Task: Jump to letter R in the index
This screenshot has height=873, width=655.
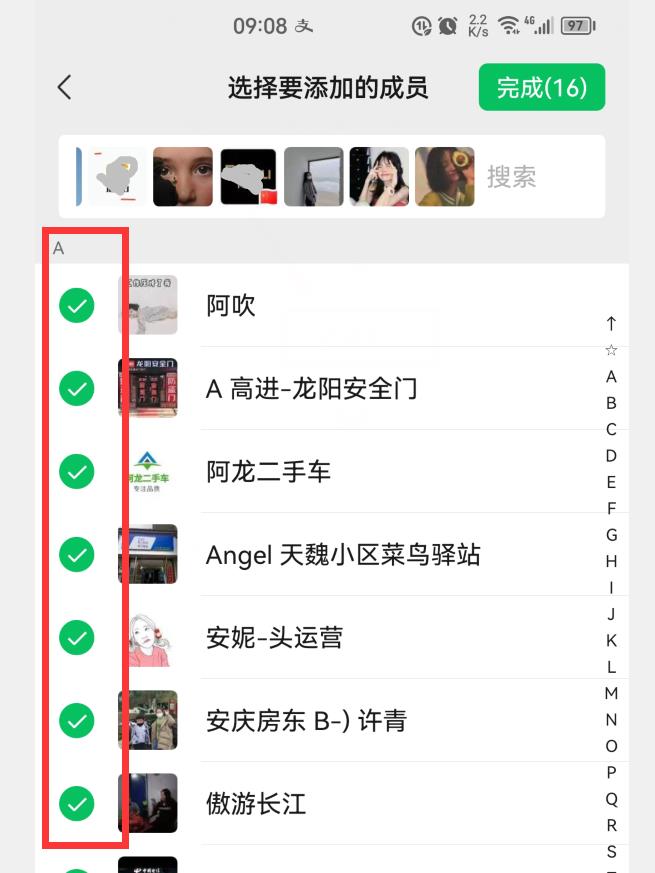Action: click(x=611, y=825)
